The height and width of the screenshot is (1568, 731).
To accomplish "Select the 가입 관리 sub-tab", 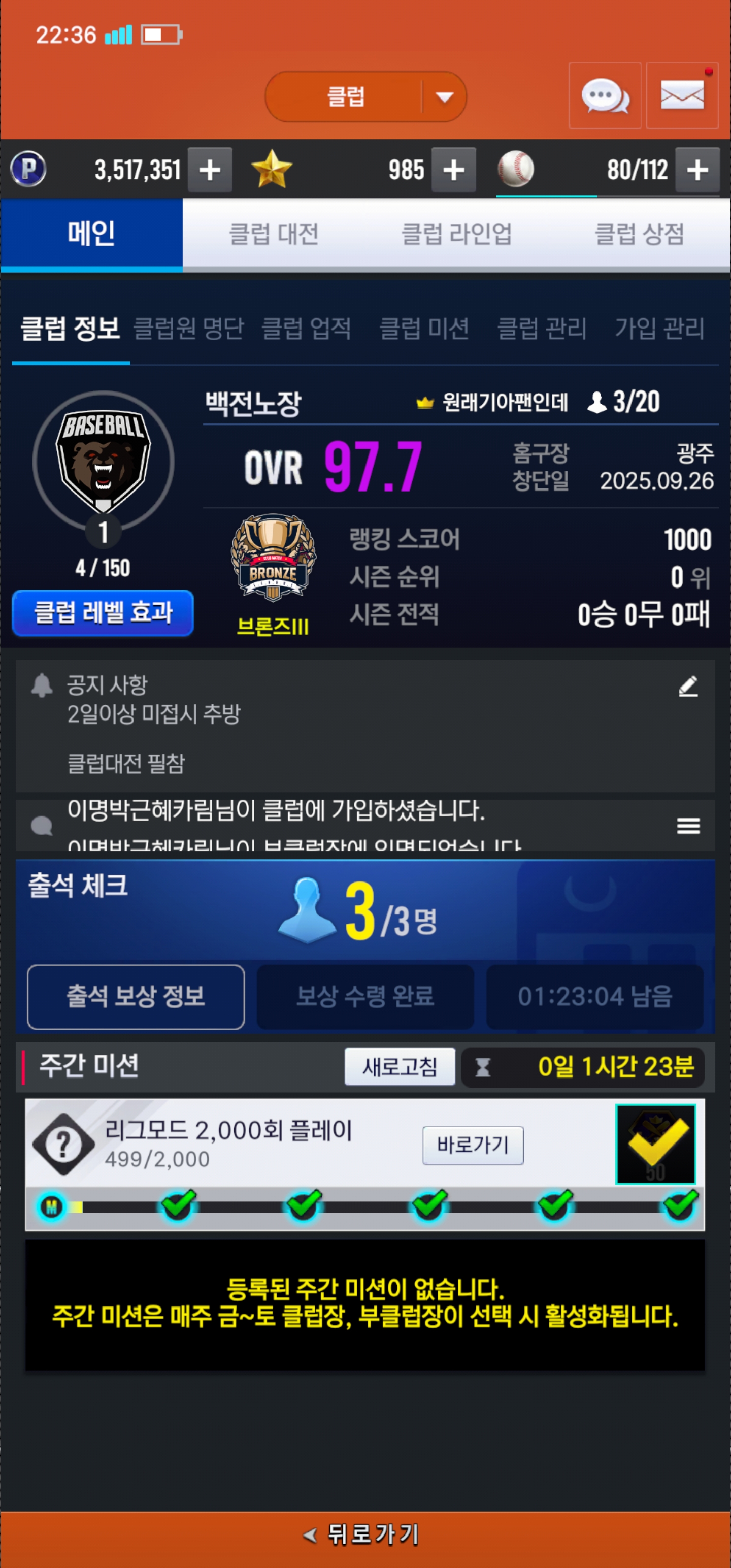I will coord(659,329).
